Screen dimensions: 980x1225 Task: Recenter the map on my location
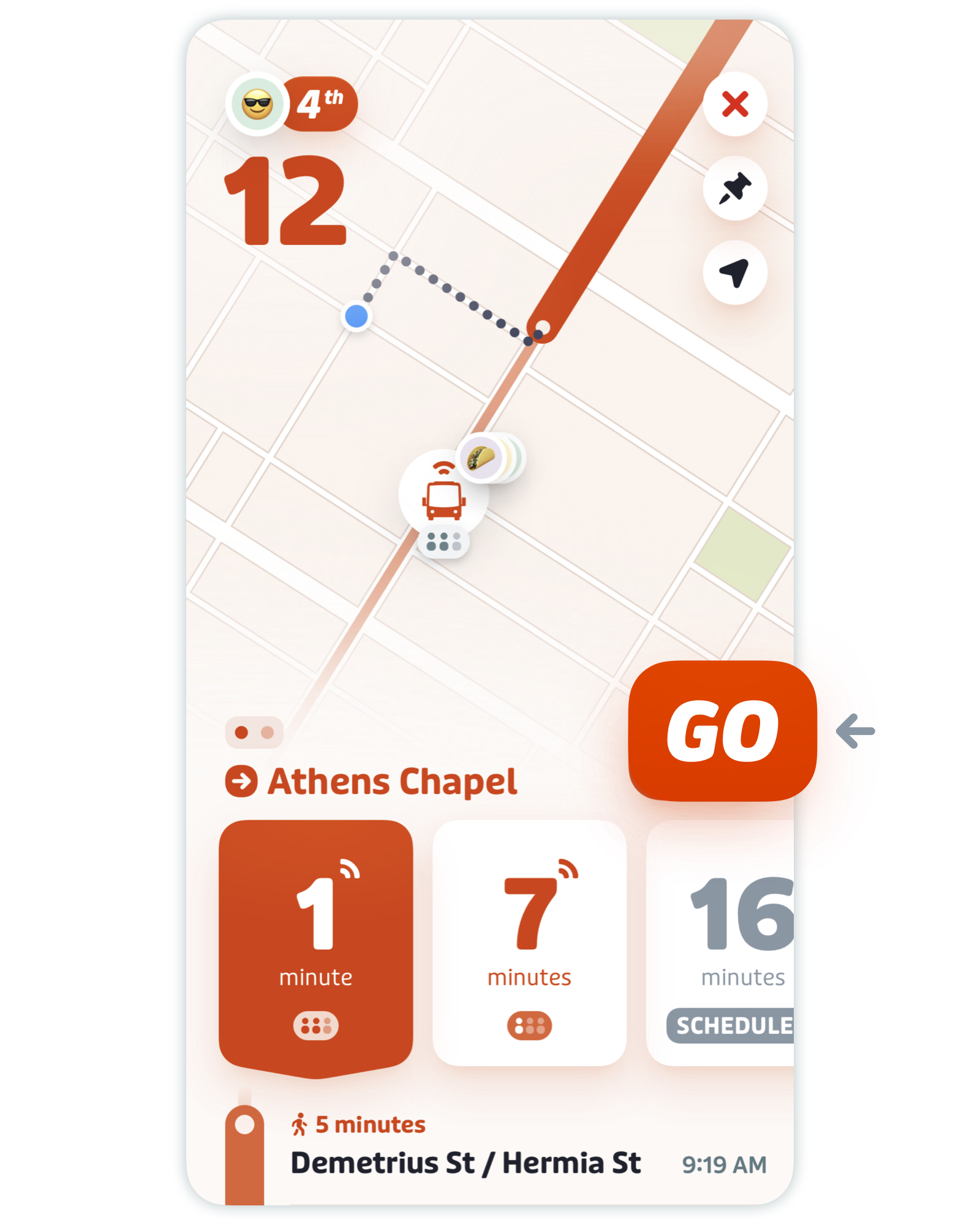coord(734,273)
